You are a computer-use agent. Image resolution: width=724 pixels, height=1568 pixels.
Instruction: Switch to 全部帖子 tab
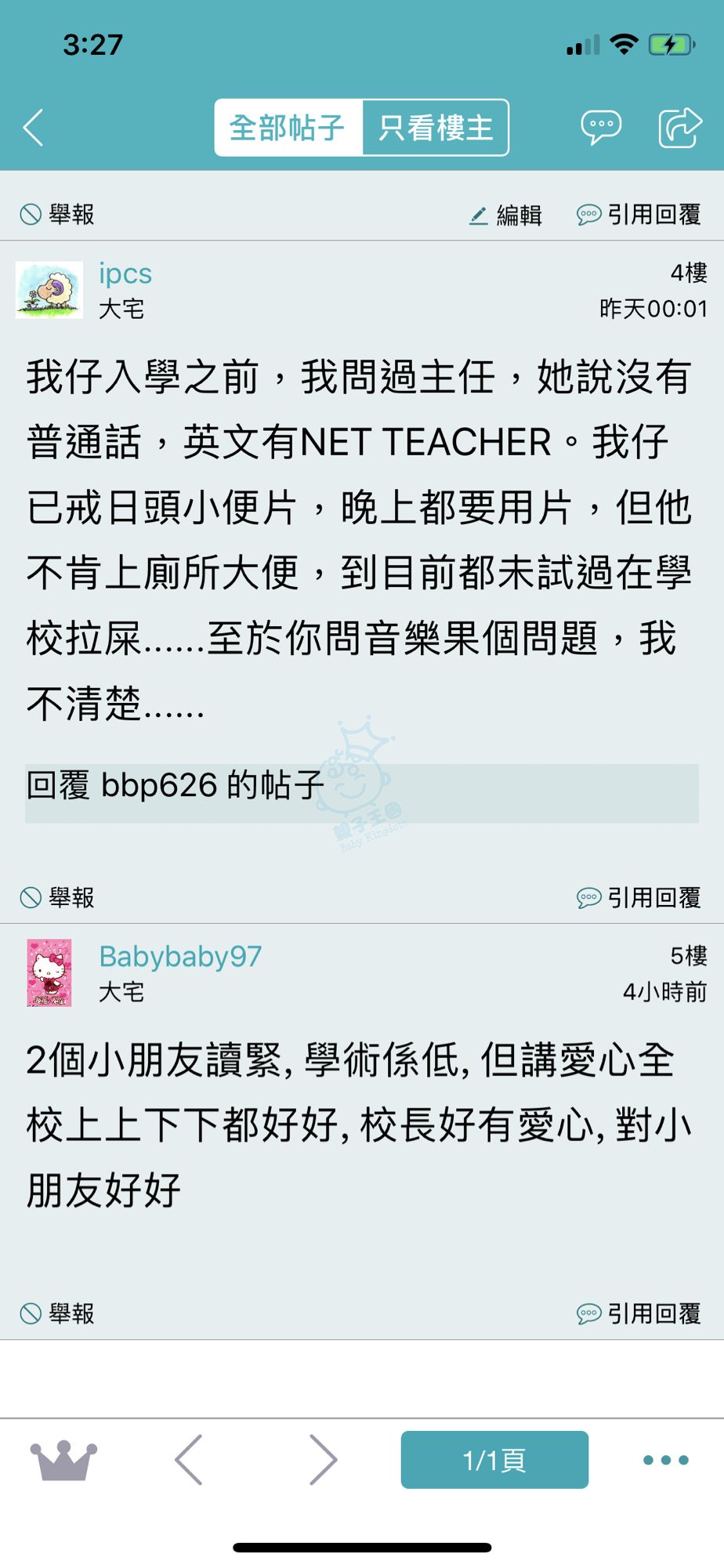click(x=288, y=128)
